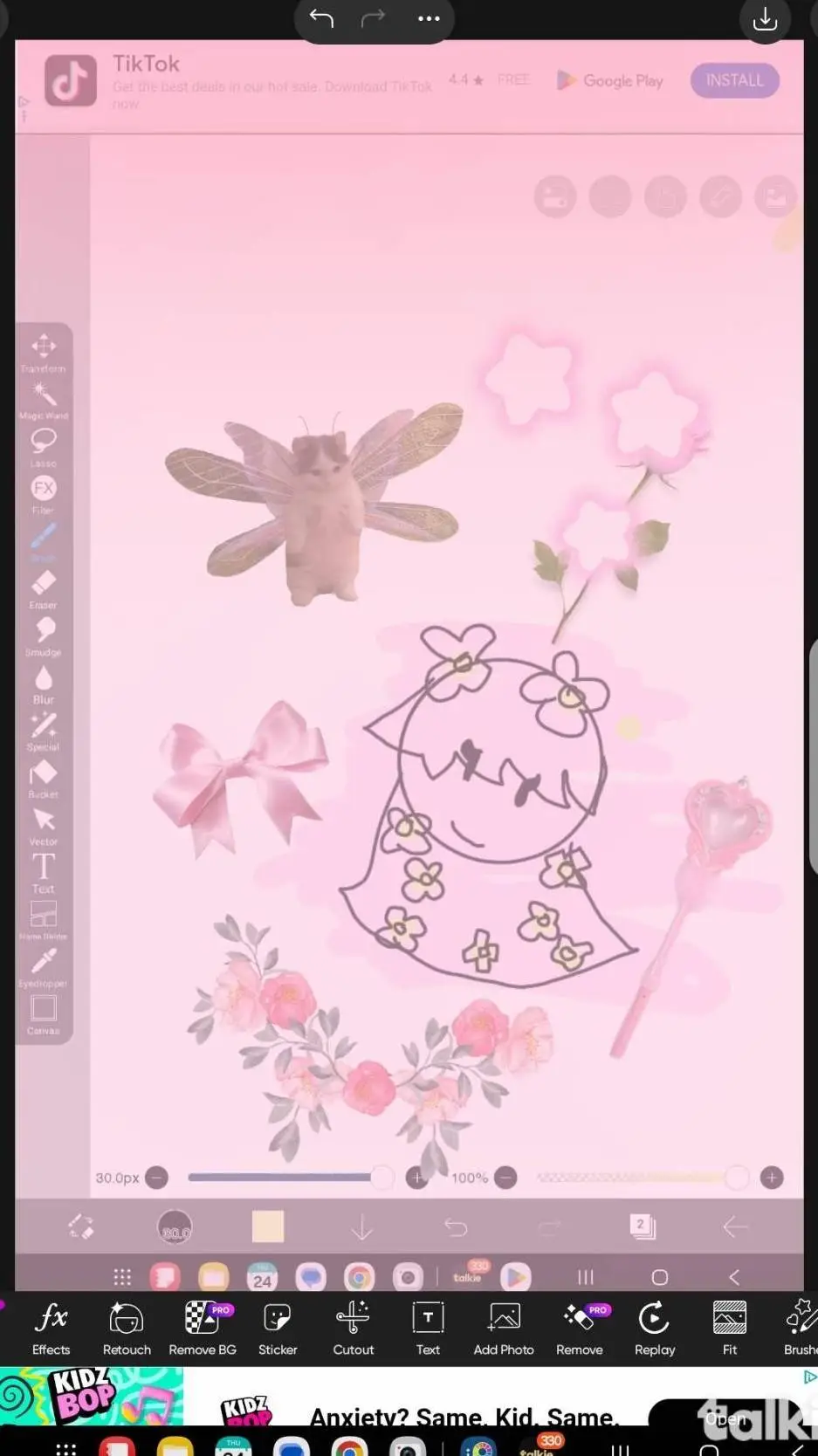This screenshot has width=818, height=1456.
Task: Add a Sticker to the image
Action: pyautogui.click(x=278, y=1329)
